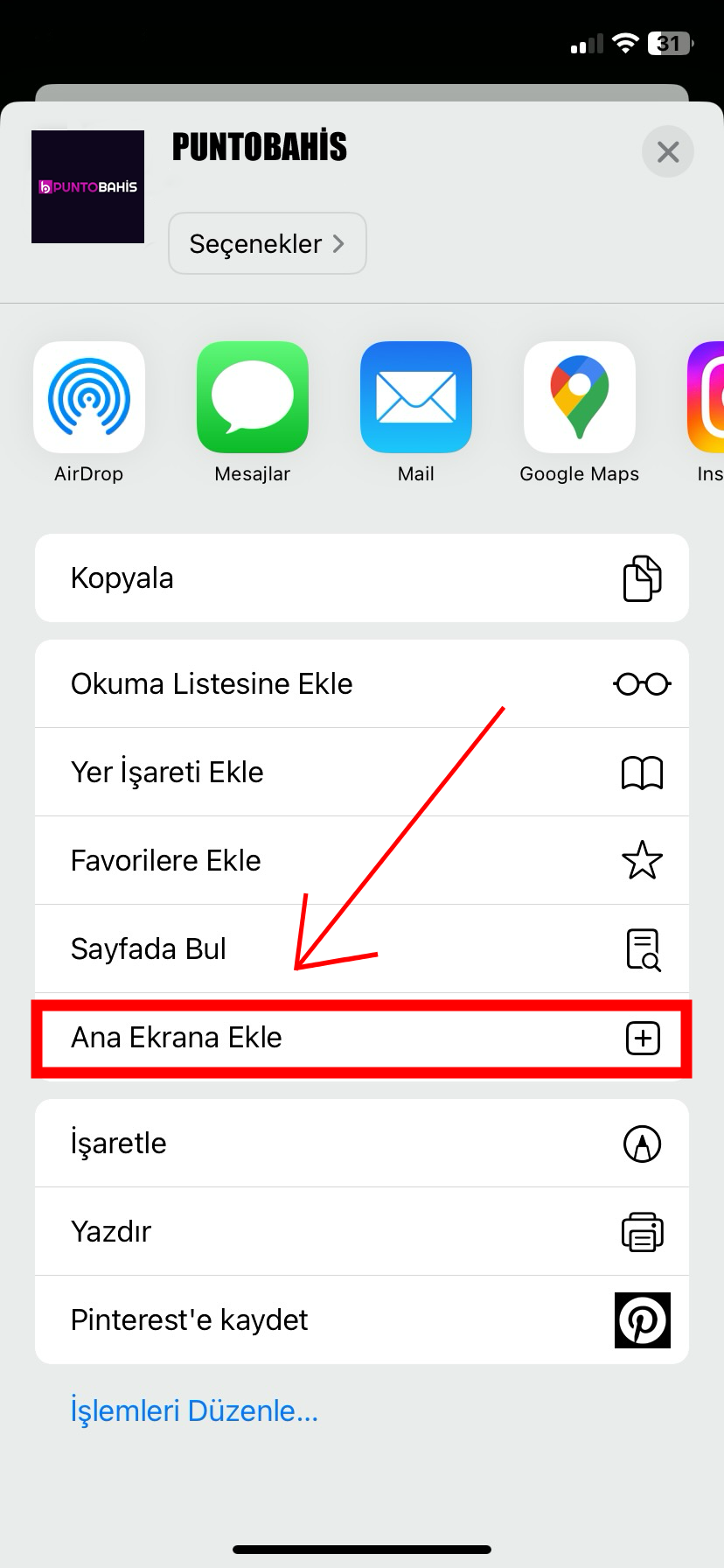
Task: Select the Yazdır printer icon
Action: click(x=643, y=1231)
